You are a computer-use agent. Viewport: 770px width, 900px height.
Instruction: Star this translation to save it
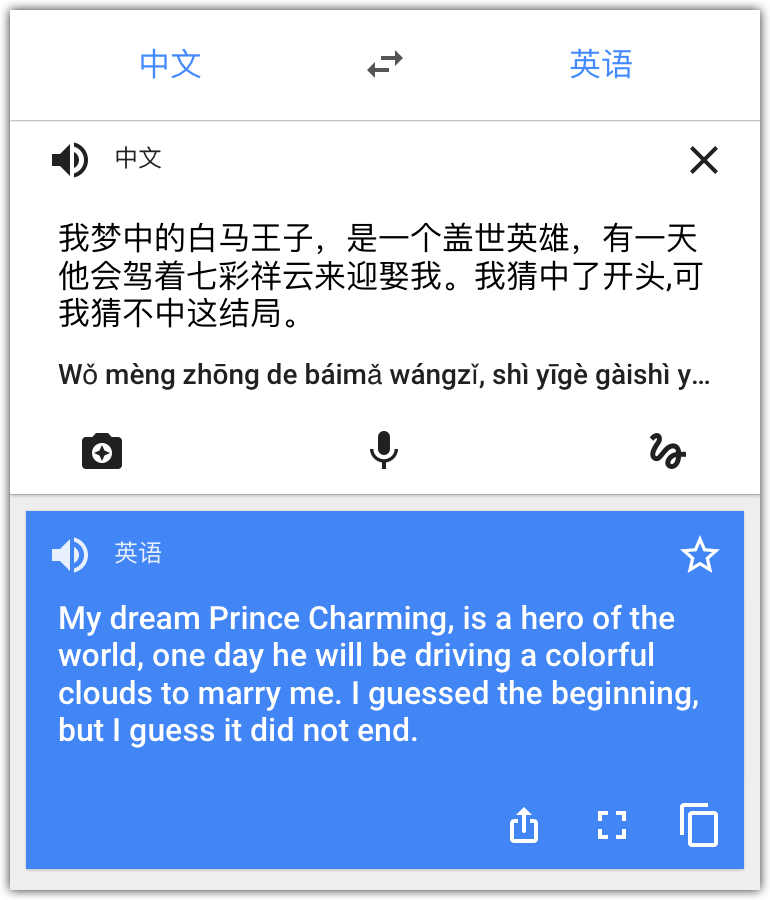click(x=700, y=555)
